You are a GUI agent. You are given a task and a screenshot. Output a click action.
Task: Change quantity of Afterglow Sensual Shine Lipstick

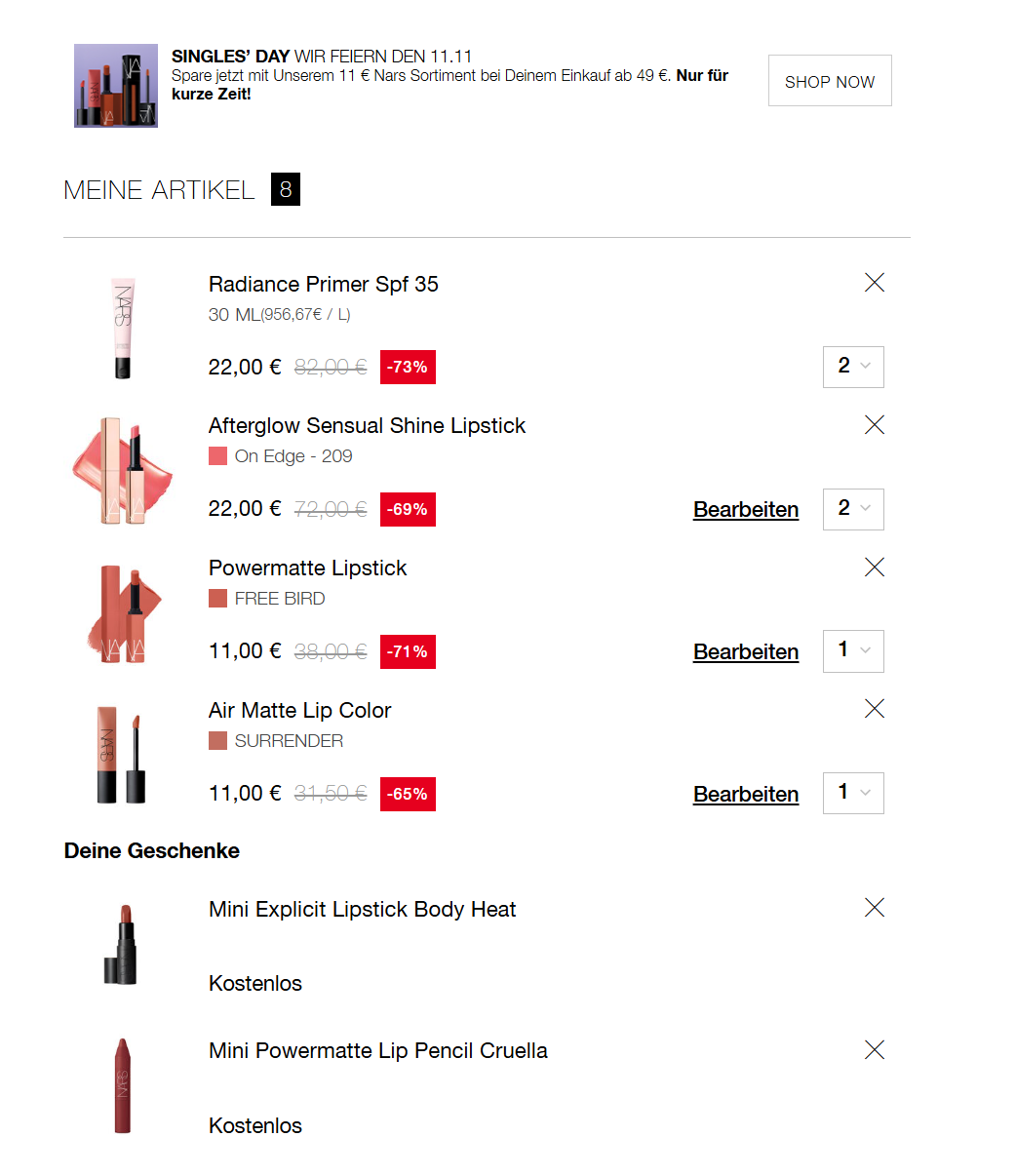coord(853,509)
